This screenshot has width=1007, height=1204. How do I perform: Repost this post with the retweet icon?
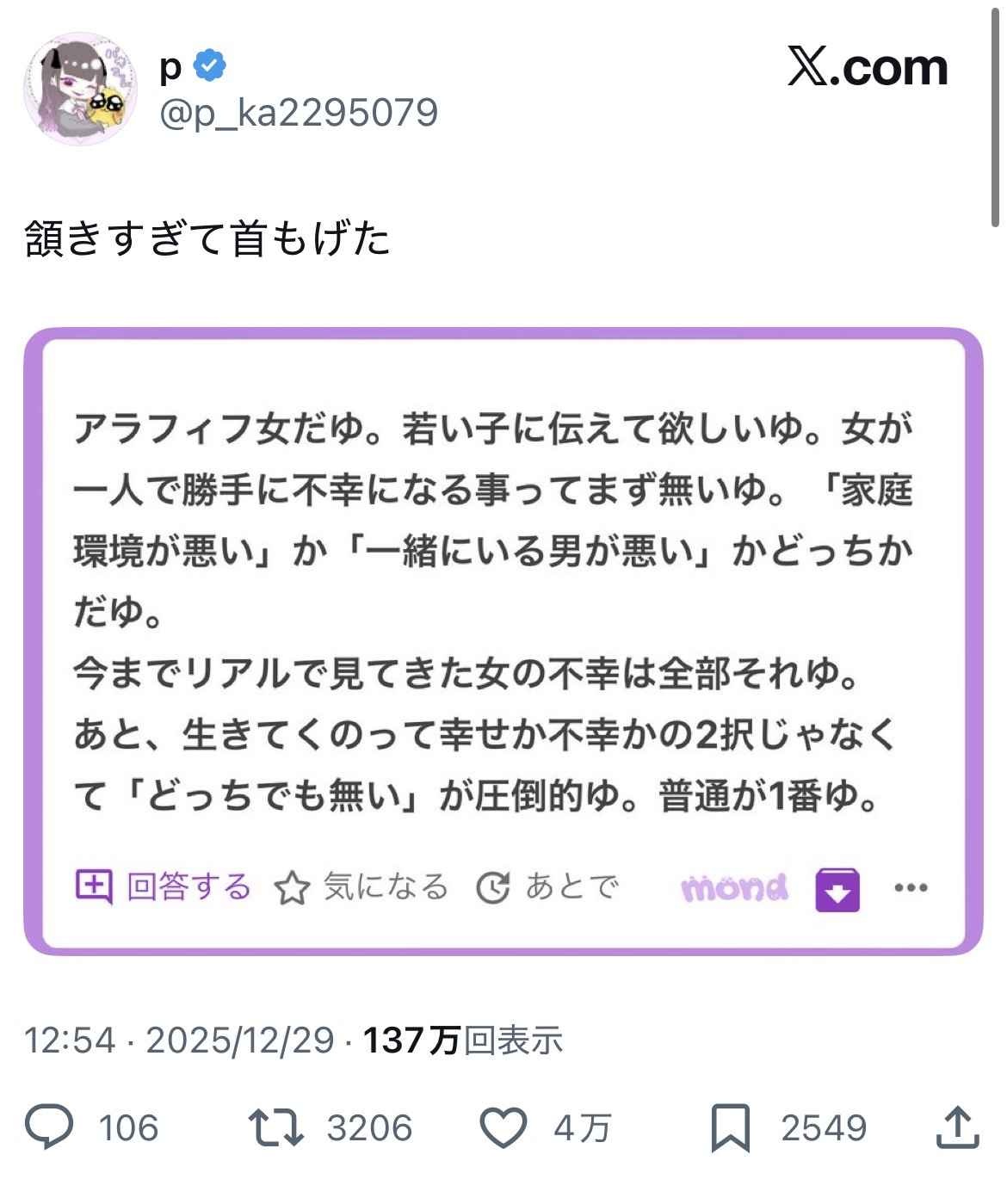(x=275, y=1127)
